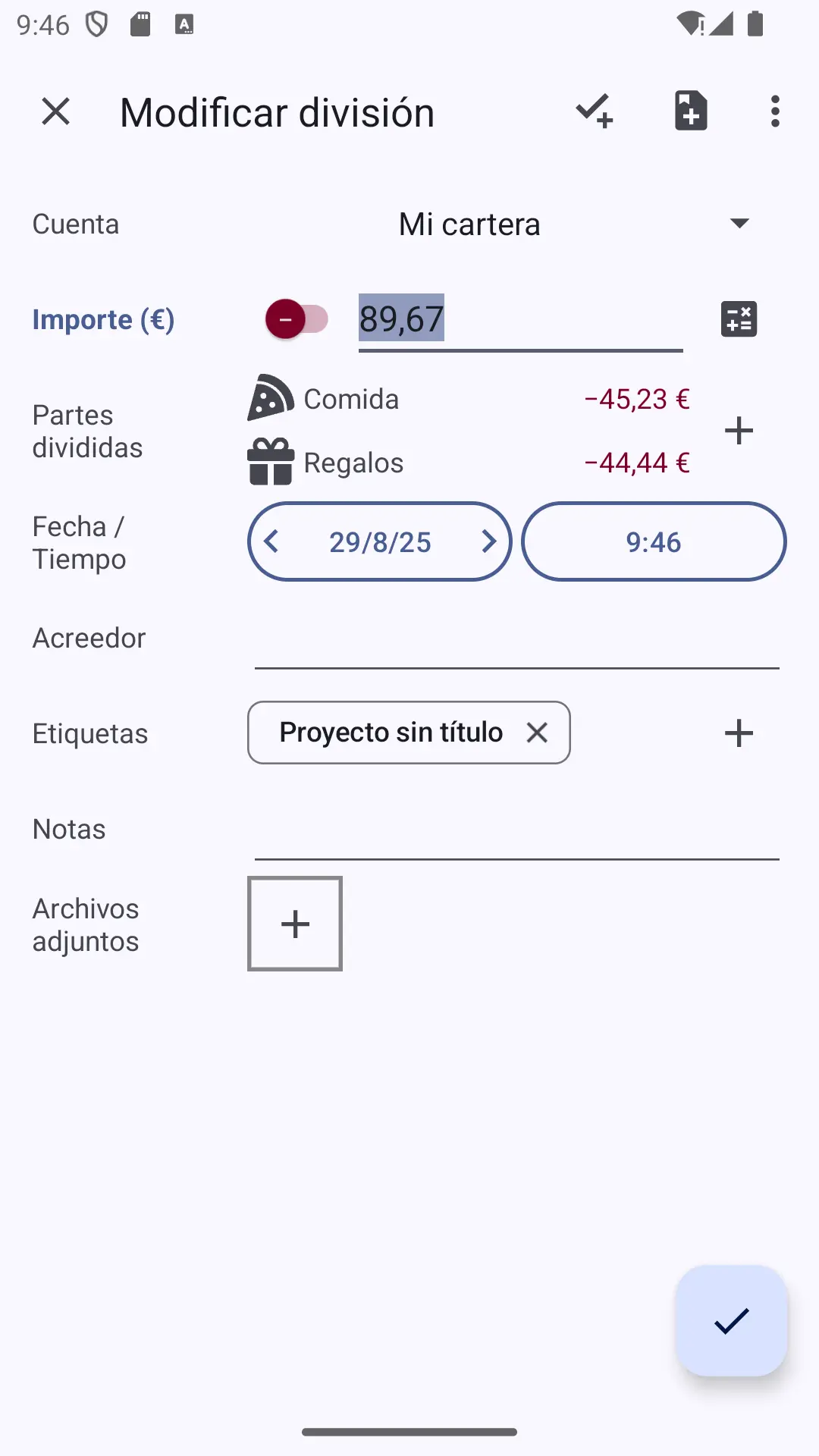This screenshot has width=819, height=1456.
Task: Open the date picker for 29/8/25
Action: point(380,542)
